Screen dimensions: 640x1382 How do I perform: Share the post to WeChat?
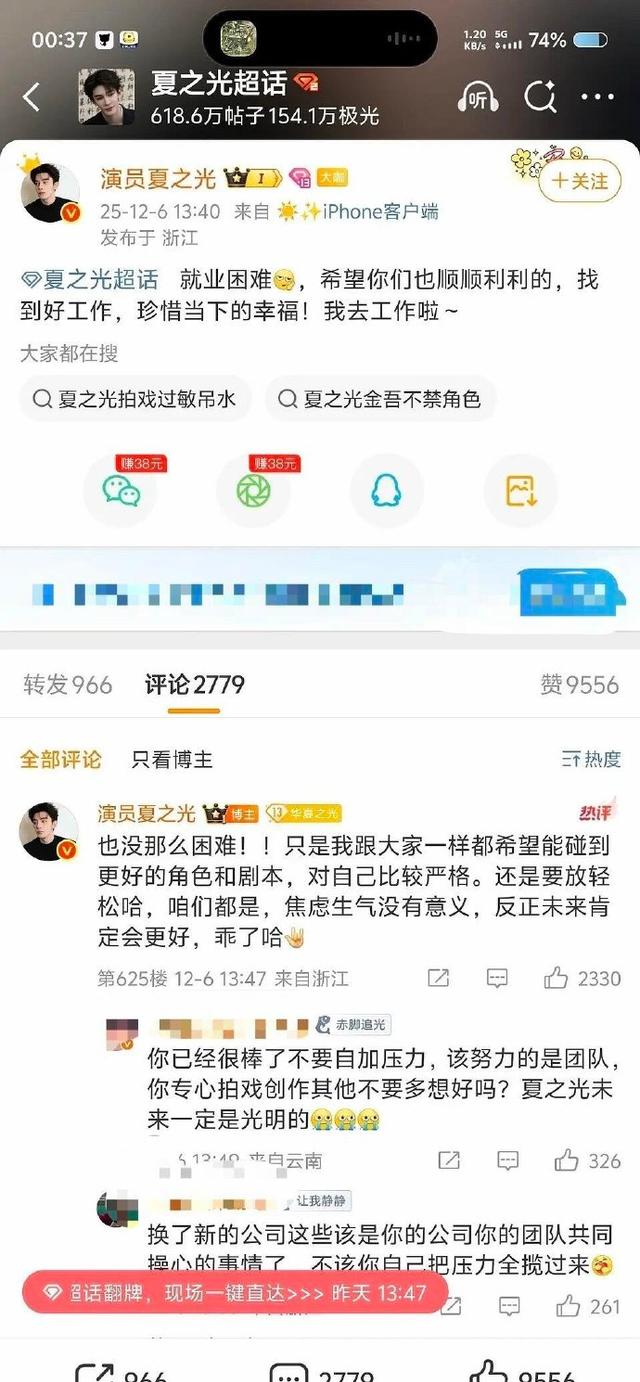[x=121, y=490]
